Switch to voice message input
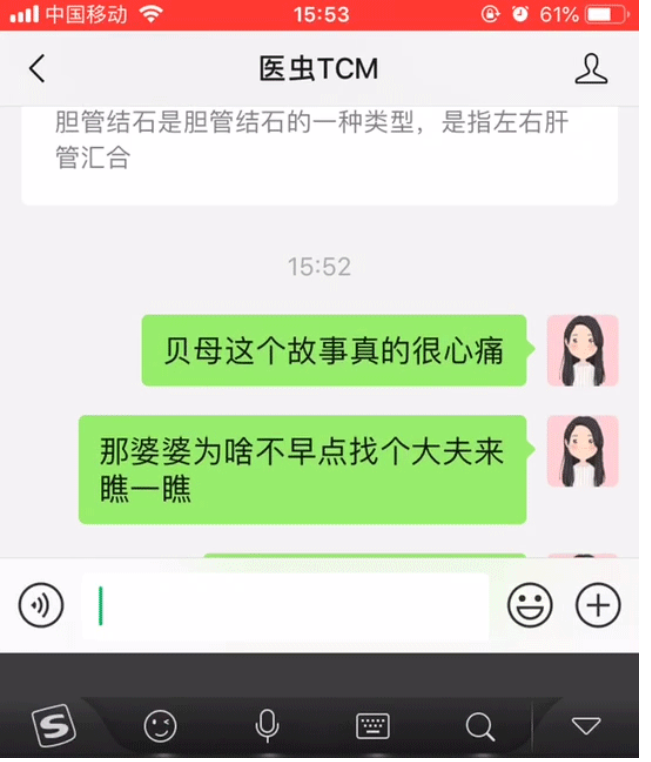Screen dimensions: 651x762 coord(41,605)
